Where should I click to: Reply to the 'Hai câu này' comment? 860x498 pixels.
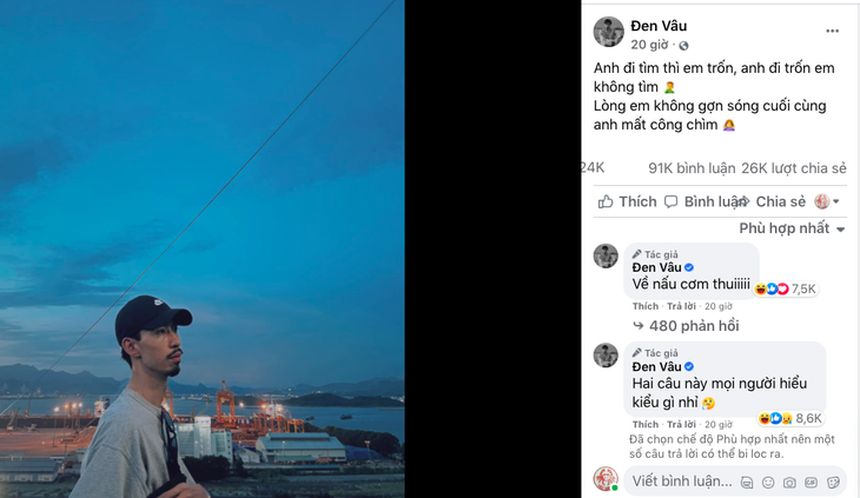click(681, 424)
